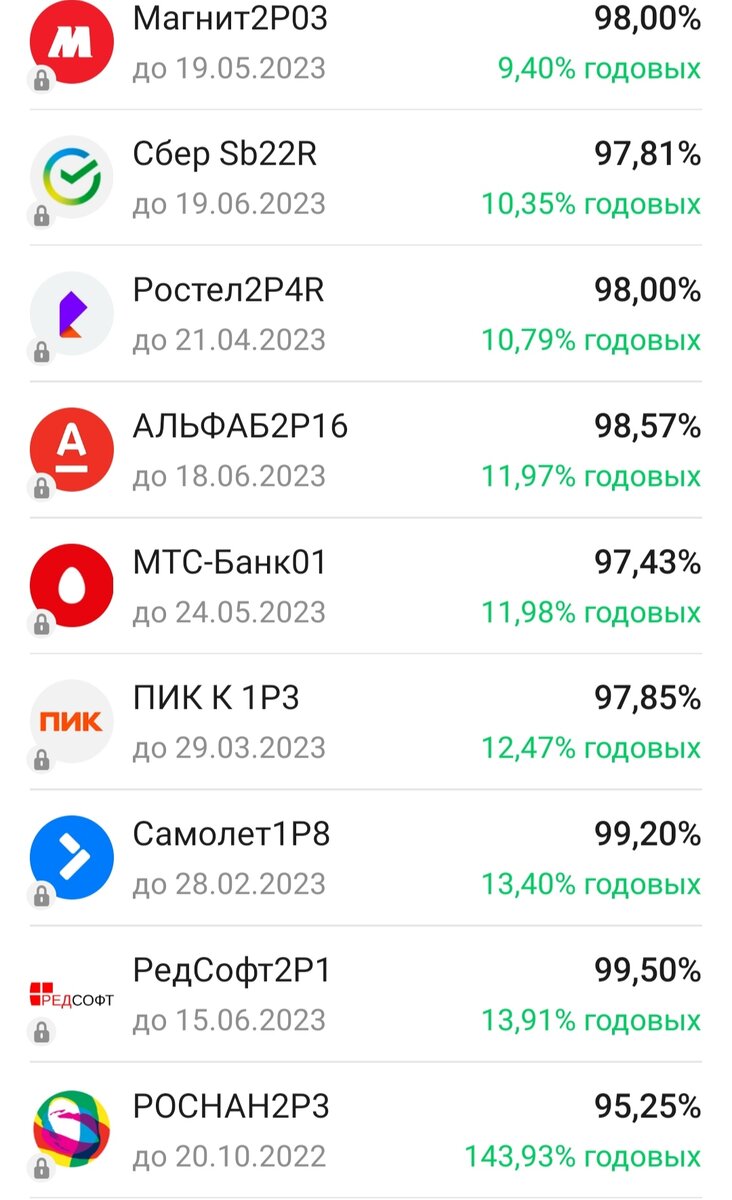Tap the Самолет blue logo icon
Screen dimensions: 732x1200
[70, 857]
